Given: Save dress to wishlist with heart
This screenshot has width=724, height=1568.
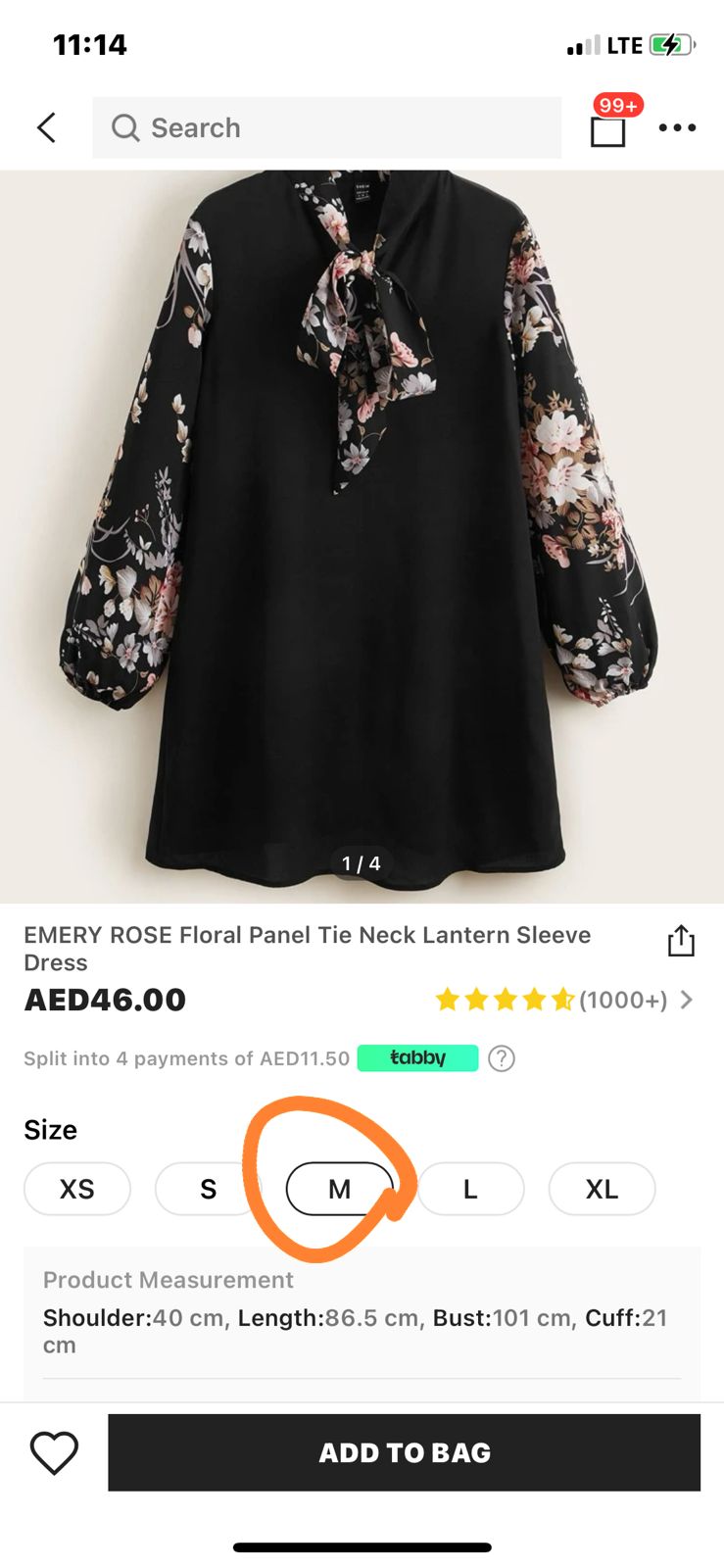Looking at the screenshot, I should pos(55,1452).
